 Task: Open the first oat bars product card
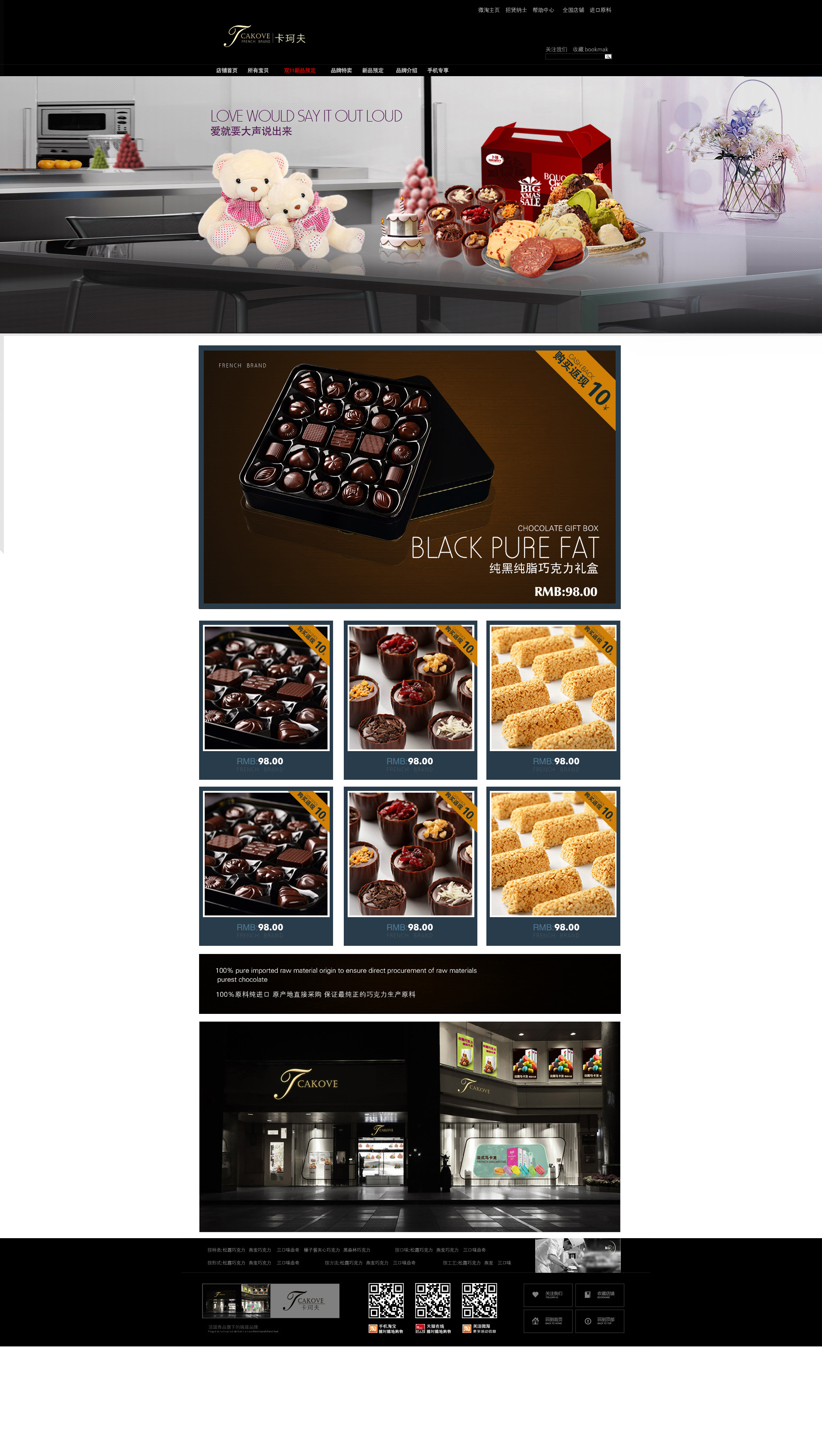pyautogui.click(x=553, y=699)
